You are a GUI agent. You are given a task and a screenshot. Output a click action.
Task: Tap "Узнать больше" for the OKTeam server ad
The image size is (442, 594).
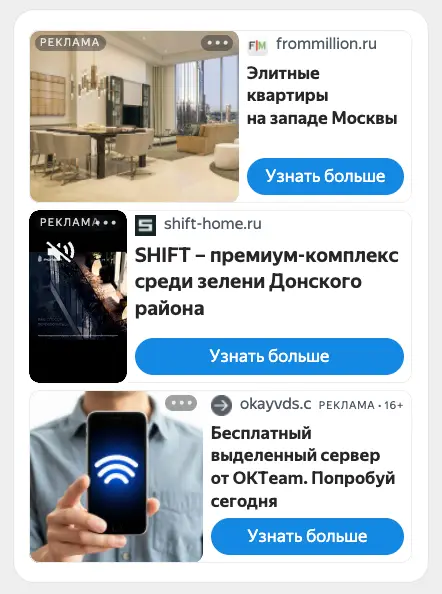[x=307, y=536]
